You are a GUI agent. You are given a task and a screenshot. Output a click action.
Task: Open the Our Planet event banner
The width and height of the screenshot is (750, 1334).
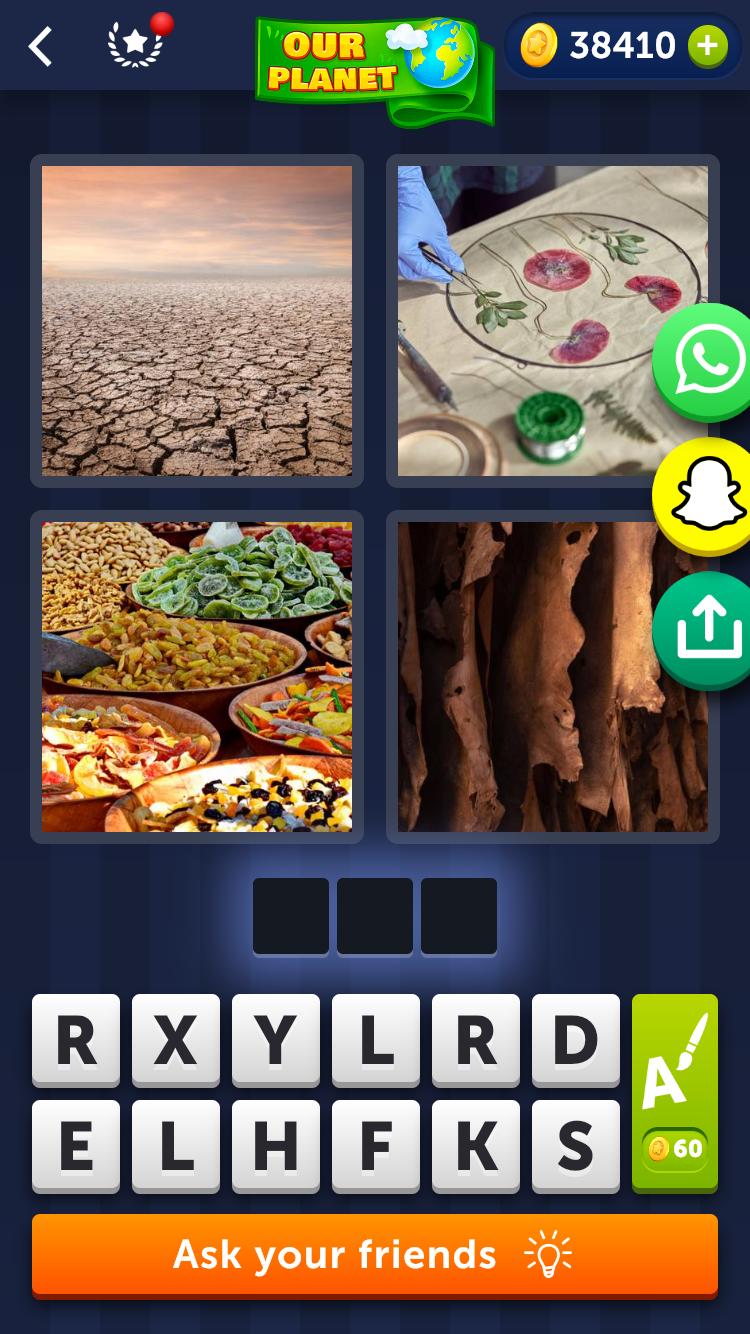(374, 68)
